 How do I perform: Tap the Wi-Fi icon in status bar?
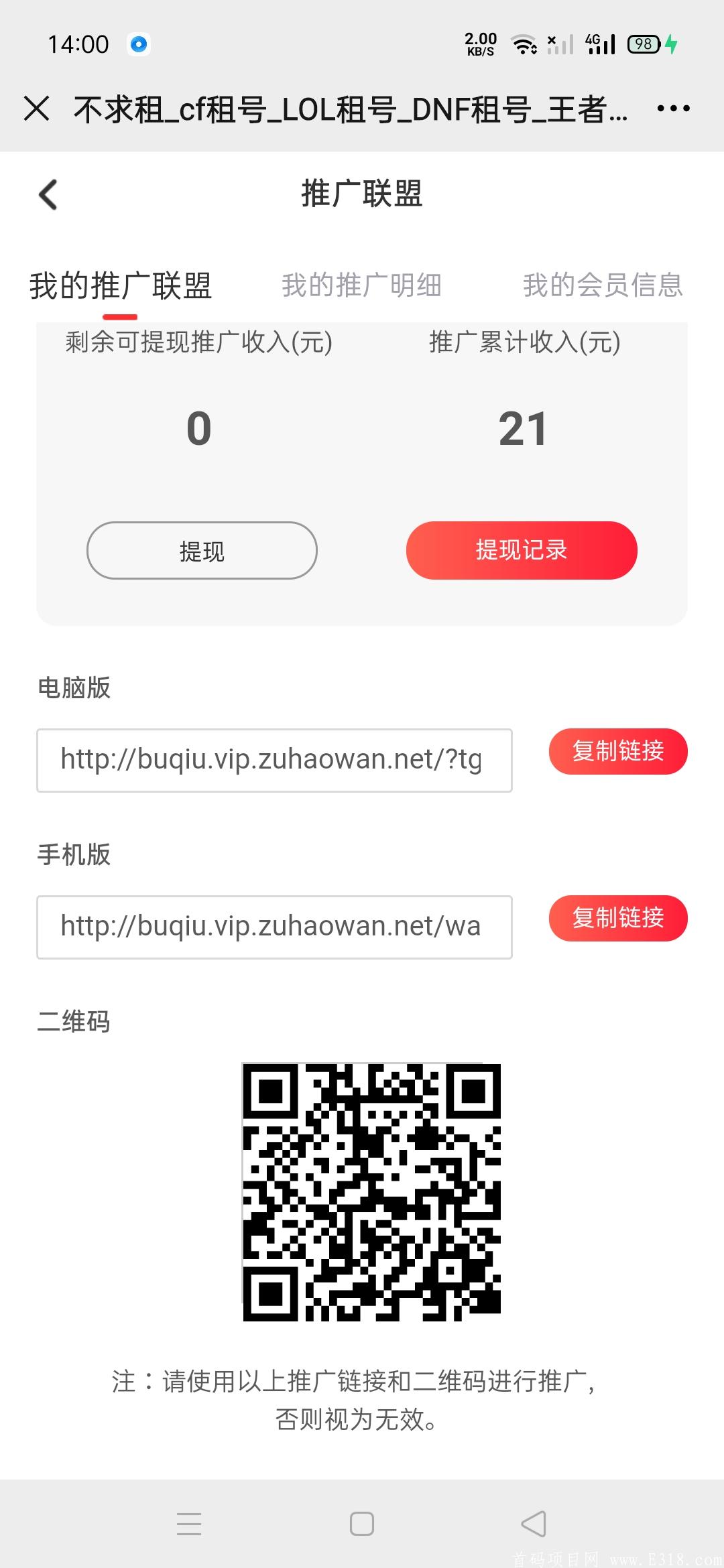524,44
